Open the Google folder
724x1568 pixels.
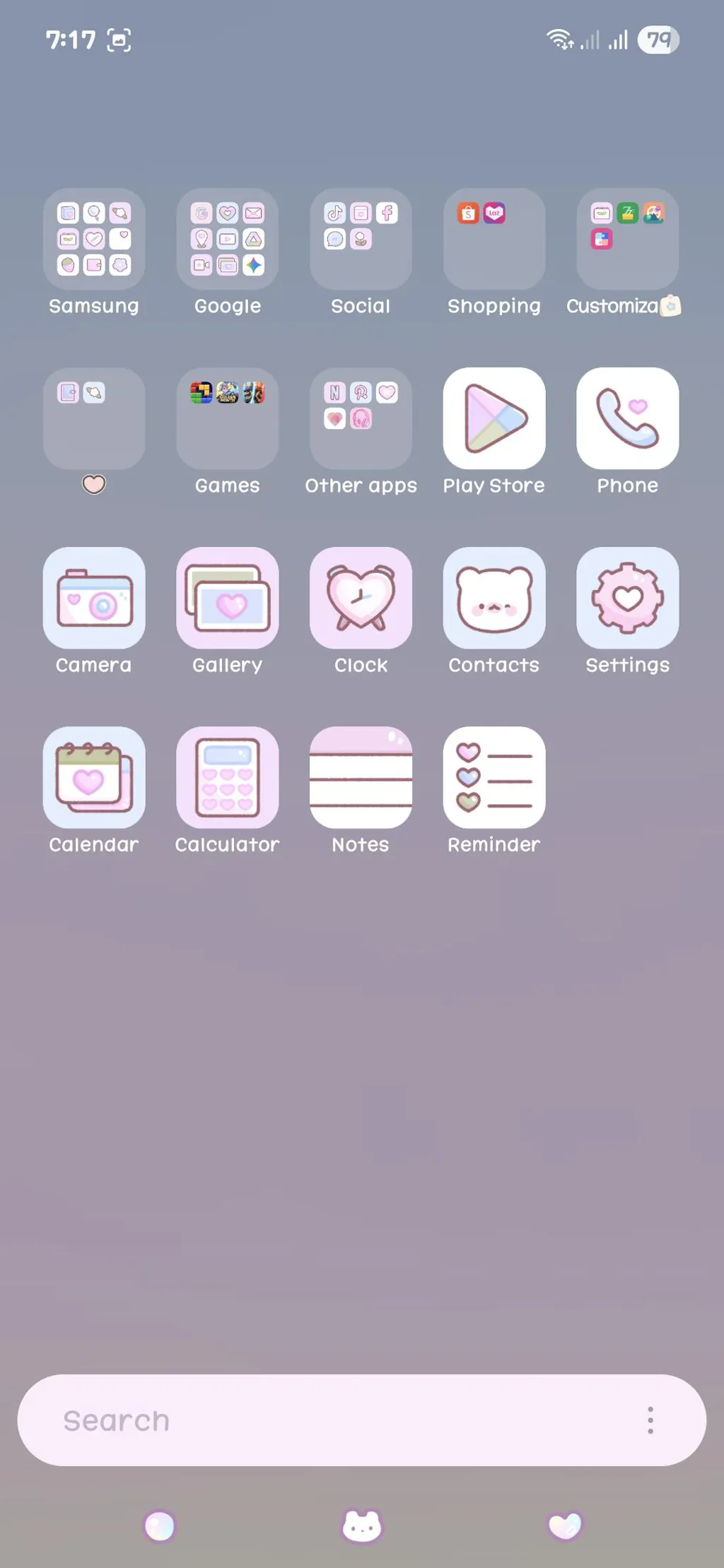(x=227, y=239)
